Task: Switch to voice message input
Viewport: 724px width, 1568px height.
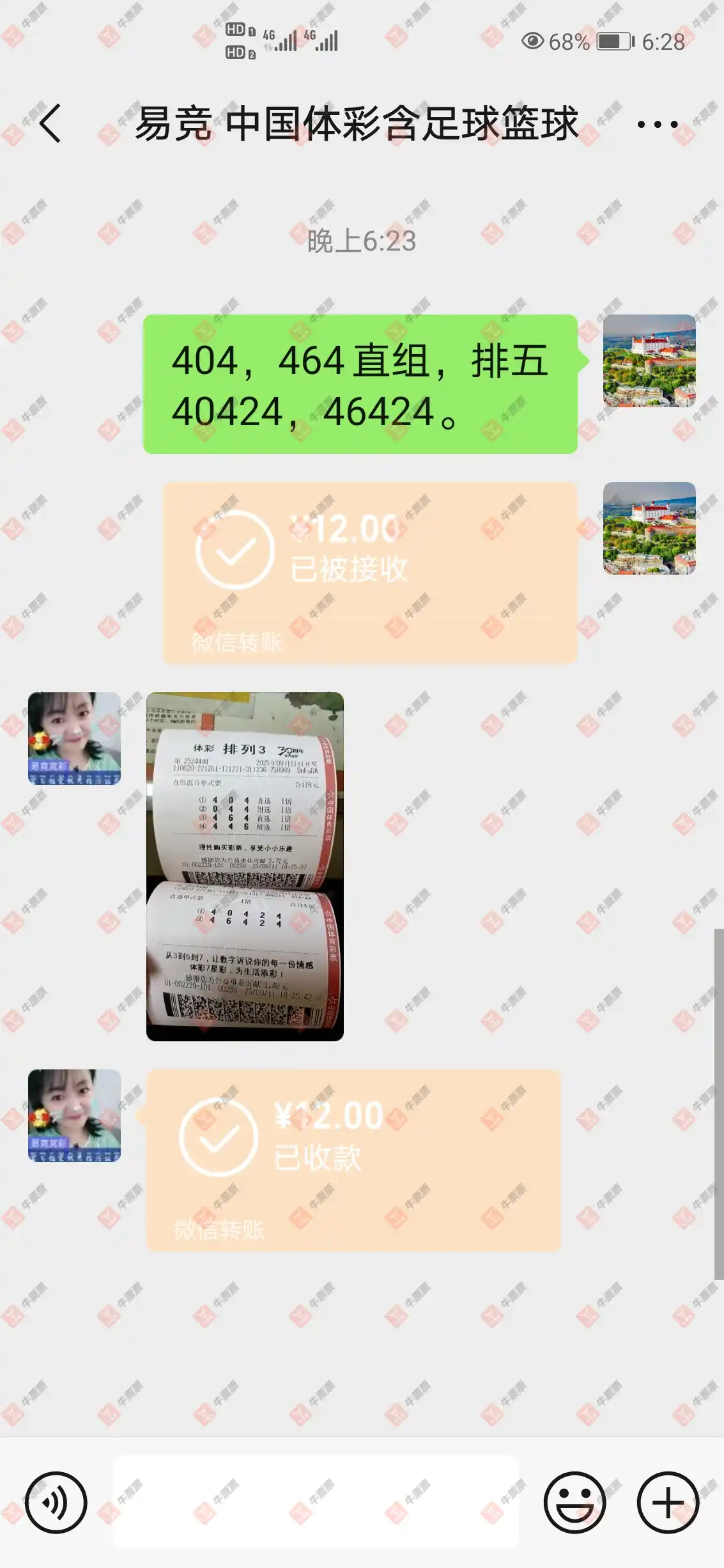Action: click(56, 1502)
